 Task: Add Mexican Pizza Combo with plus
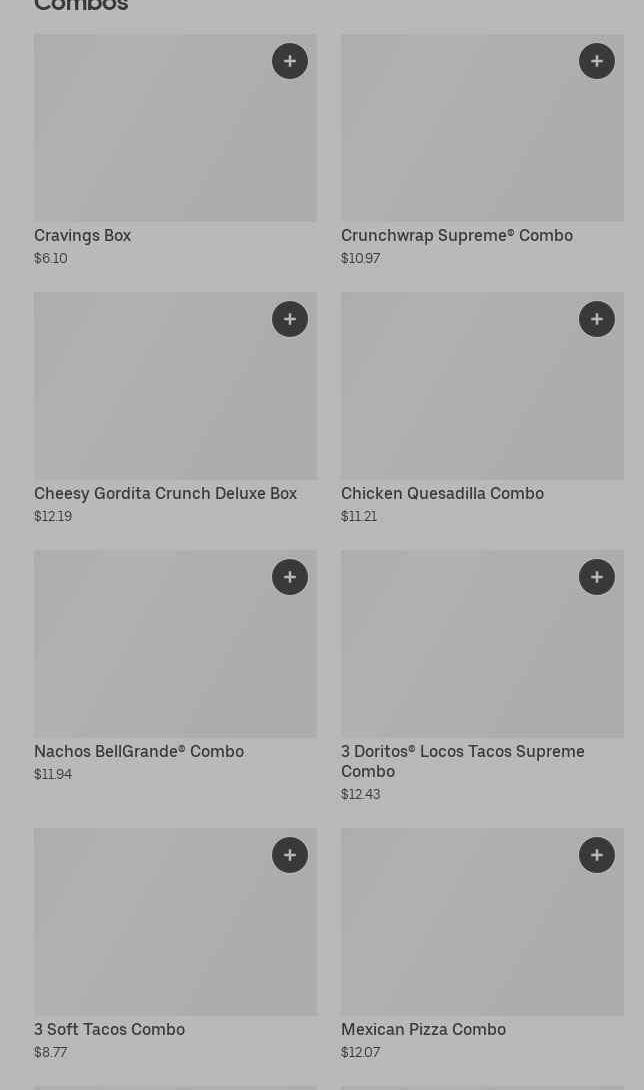[597, 855]
